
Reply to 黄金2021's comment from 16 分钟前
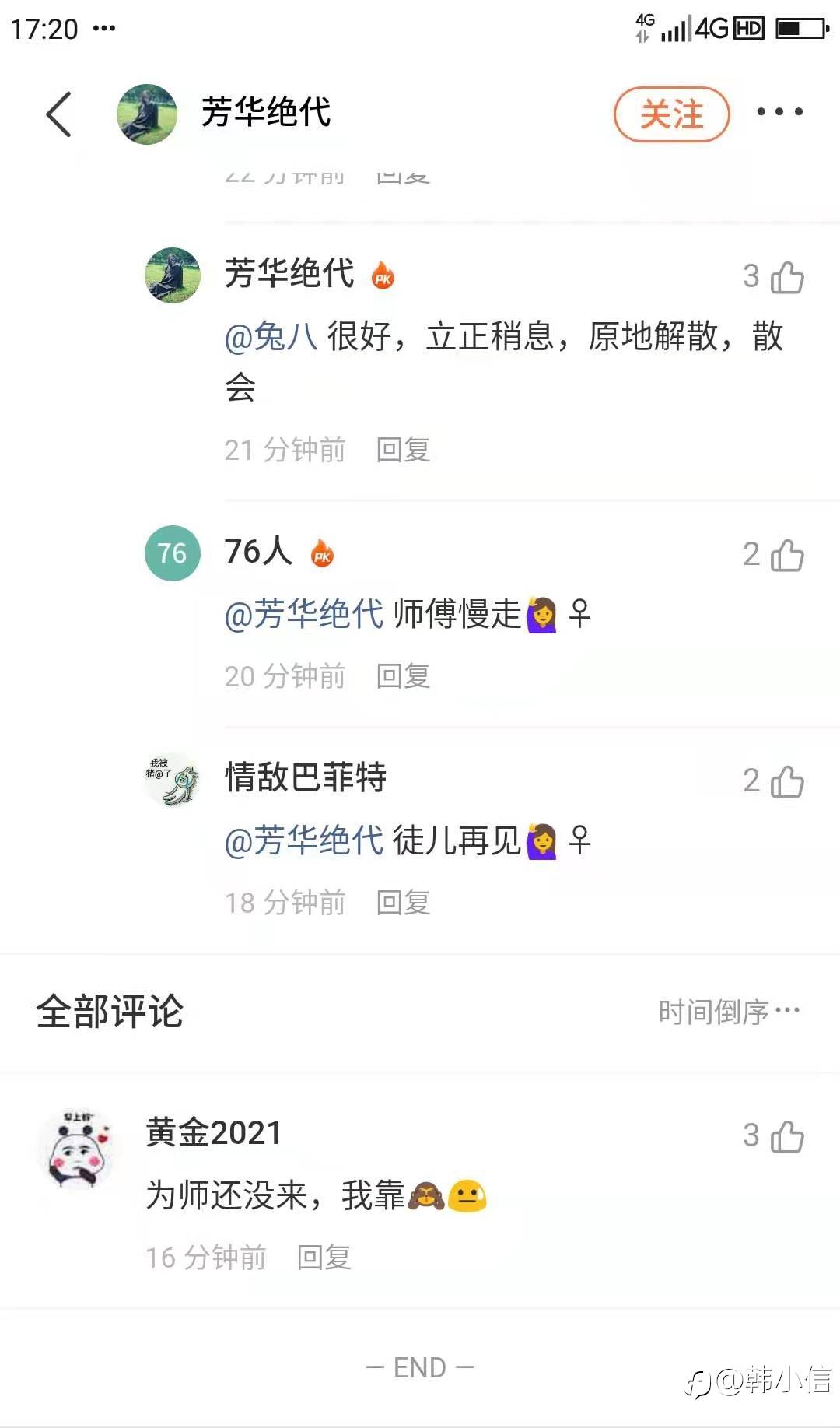pos(324,1258)
